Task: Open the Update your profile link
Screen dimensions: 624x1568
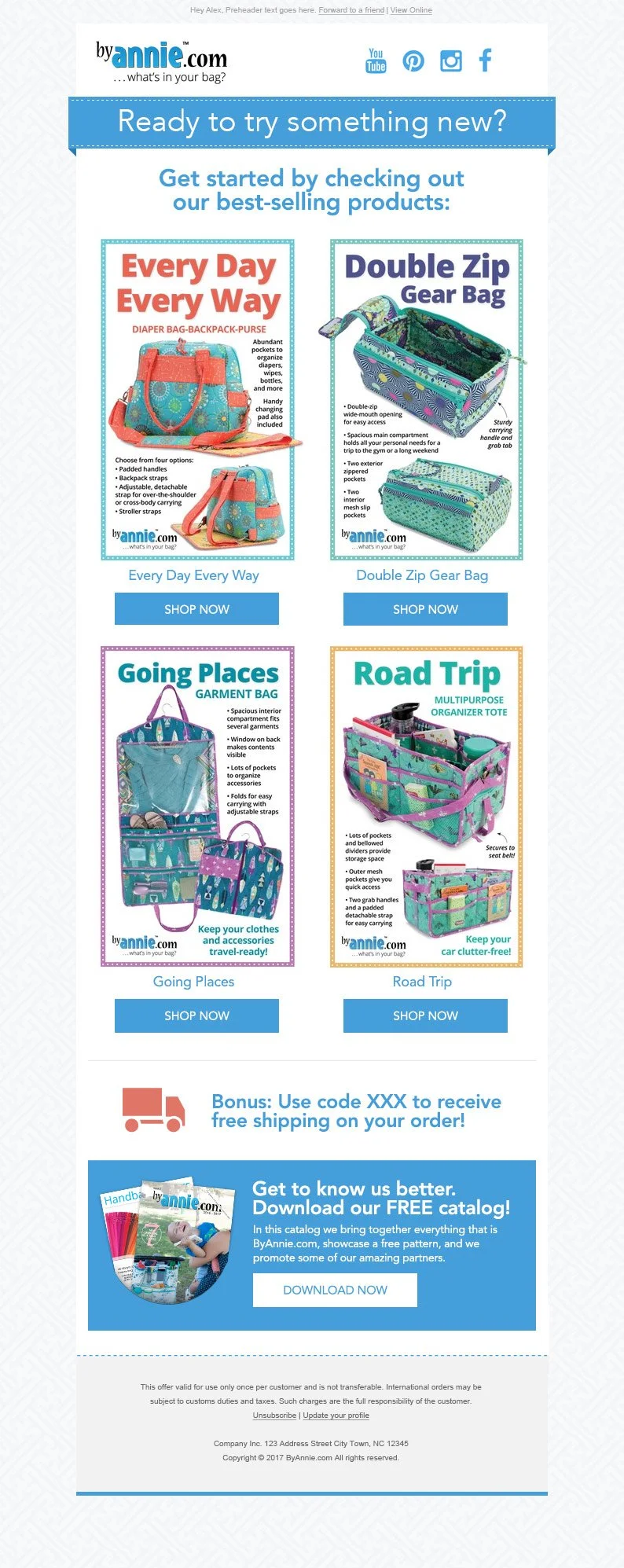Action: point(336,1415)
